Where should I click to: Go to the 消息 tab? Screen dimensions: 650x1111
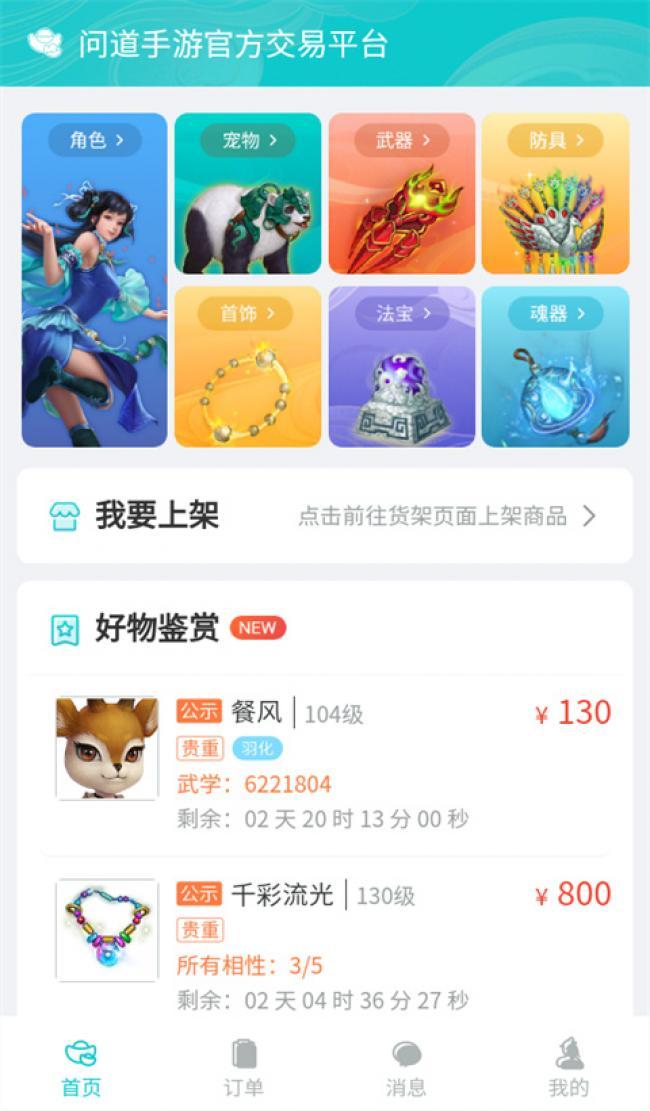click(x=405, y=1068)
